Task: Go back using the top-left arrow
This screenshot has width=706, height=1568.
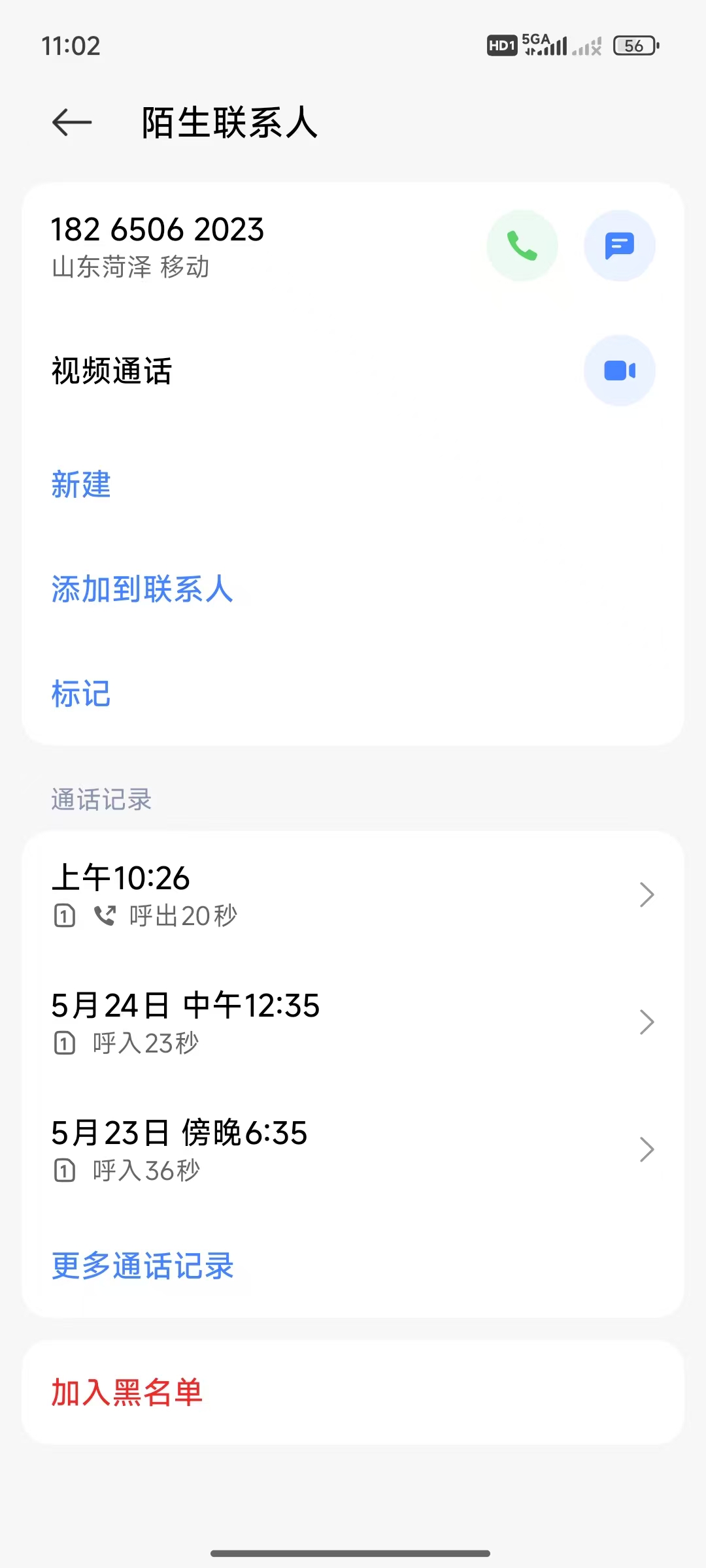Action: (x=72, y=122)
